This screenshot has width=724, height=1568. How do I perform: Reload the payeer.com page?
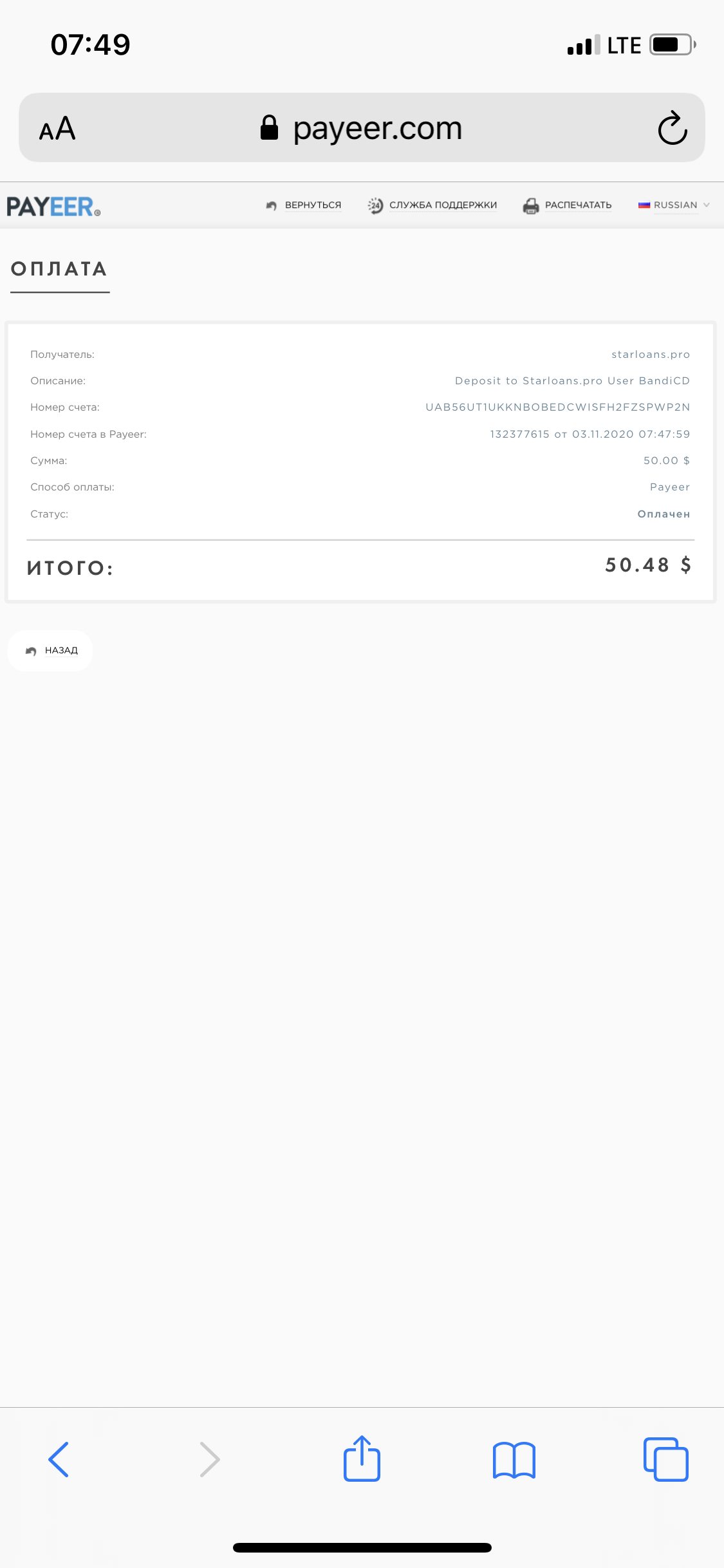tap(673, 128)
